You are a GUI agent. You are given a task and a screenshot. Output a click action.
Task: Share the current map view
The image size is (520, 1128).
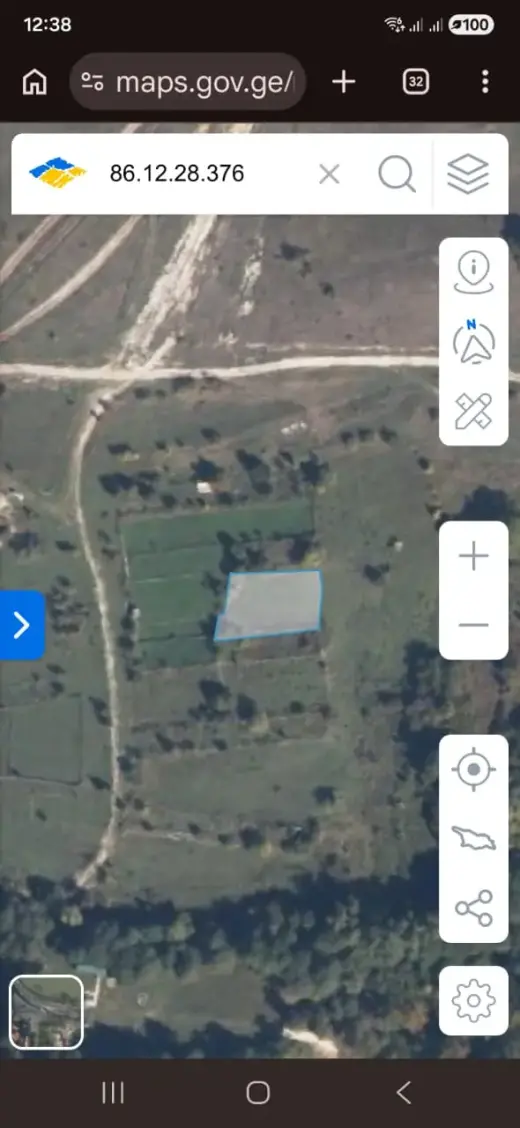coord(473,908)
